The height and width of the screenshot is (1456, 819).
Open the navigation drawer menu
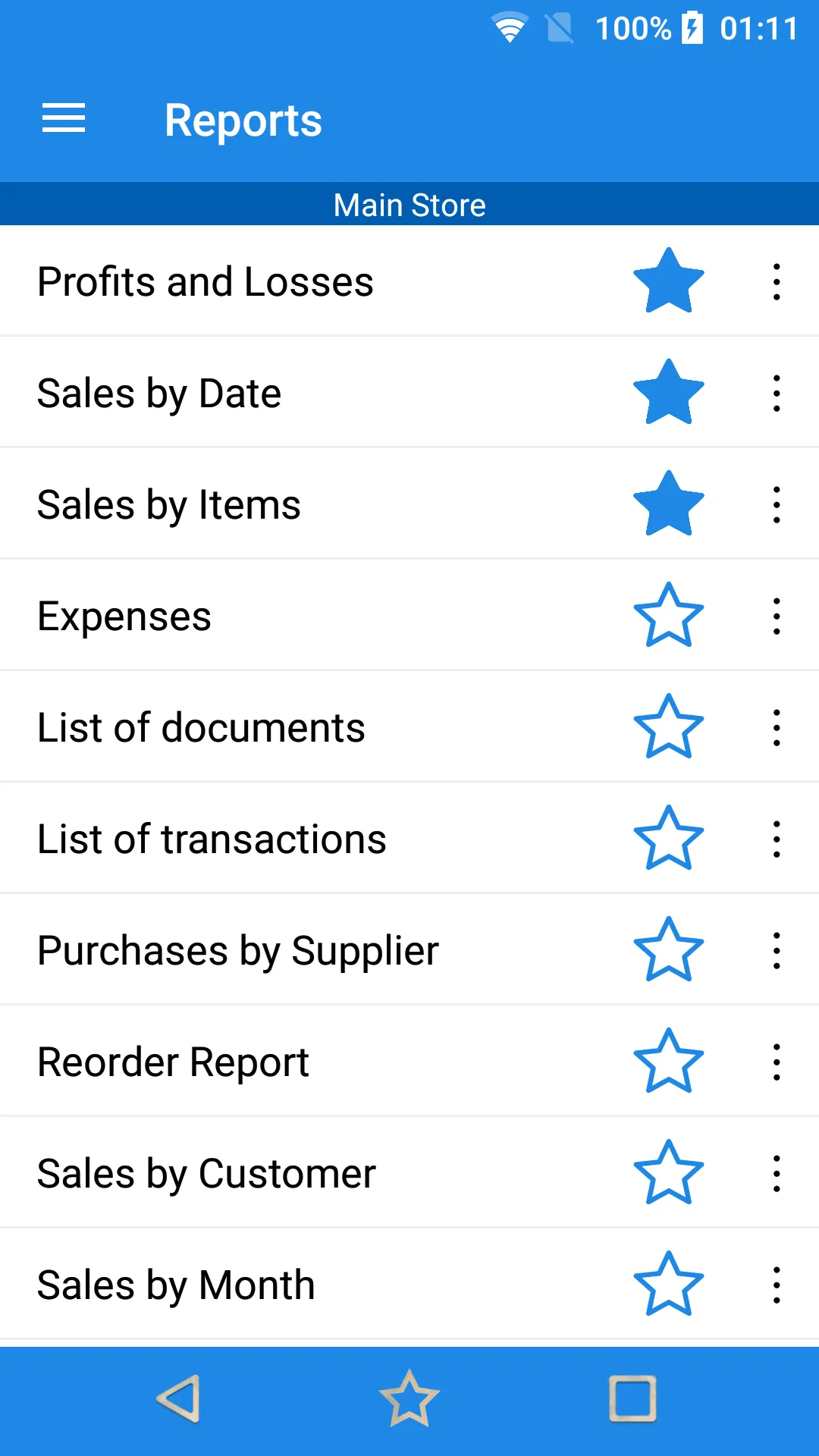point(63,118)
